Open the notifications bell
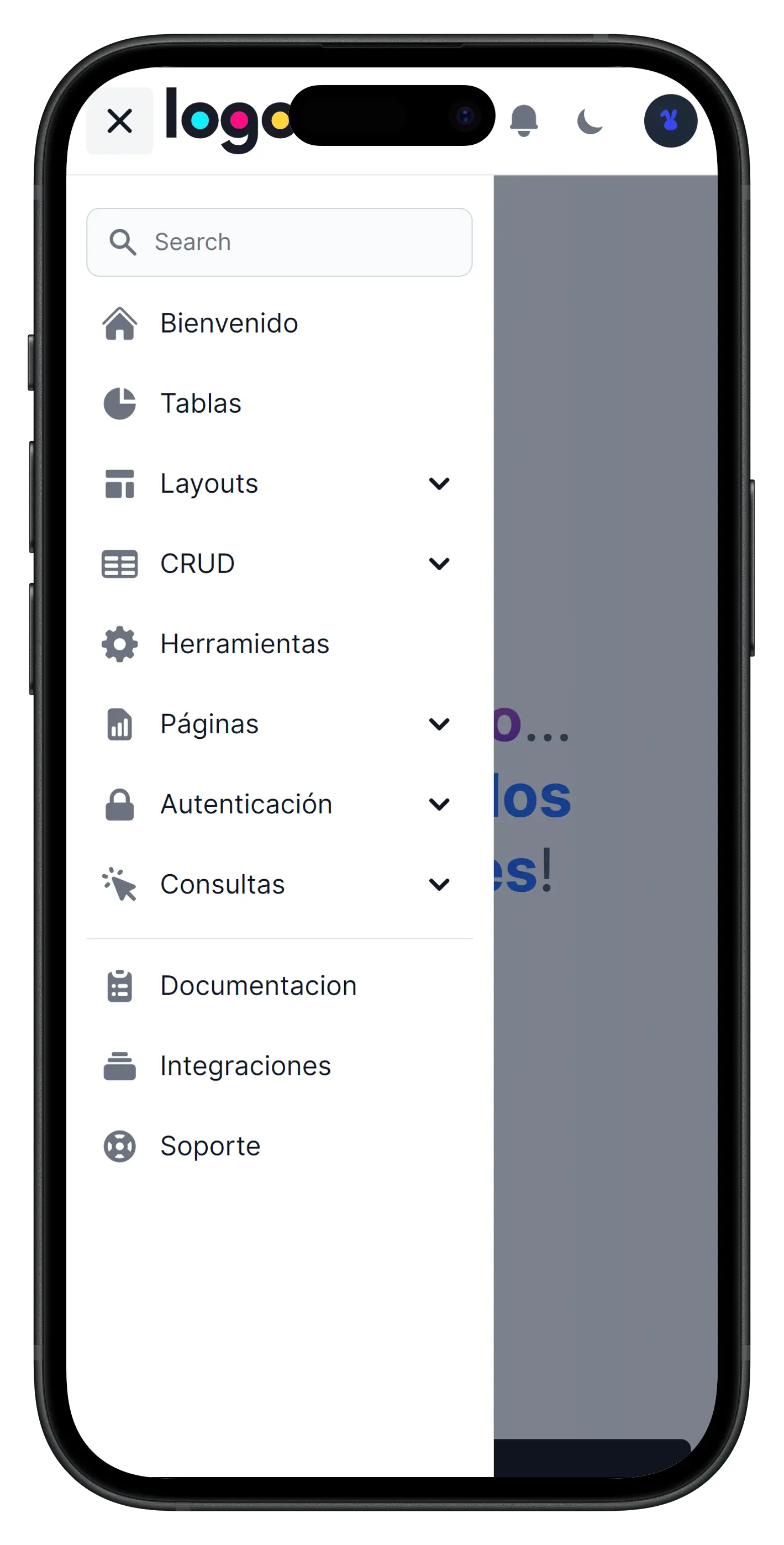 (524, 120)
